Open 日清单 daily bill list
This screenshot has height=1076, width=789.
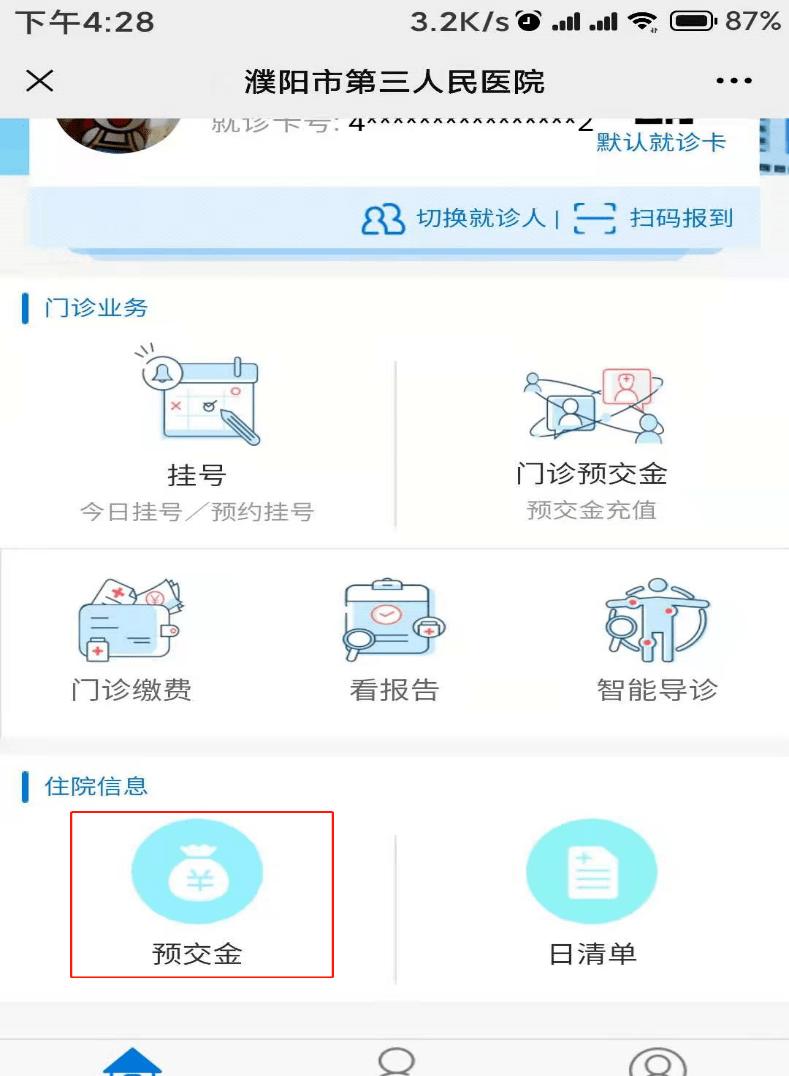pos(592,893)
